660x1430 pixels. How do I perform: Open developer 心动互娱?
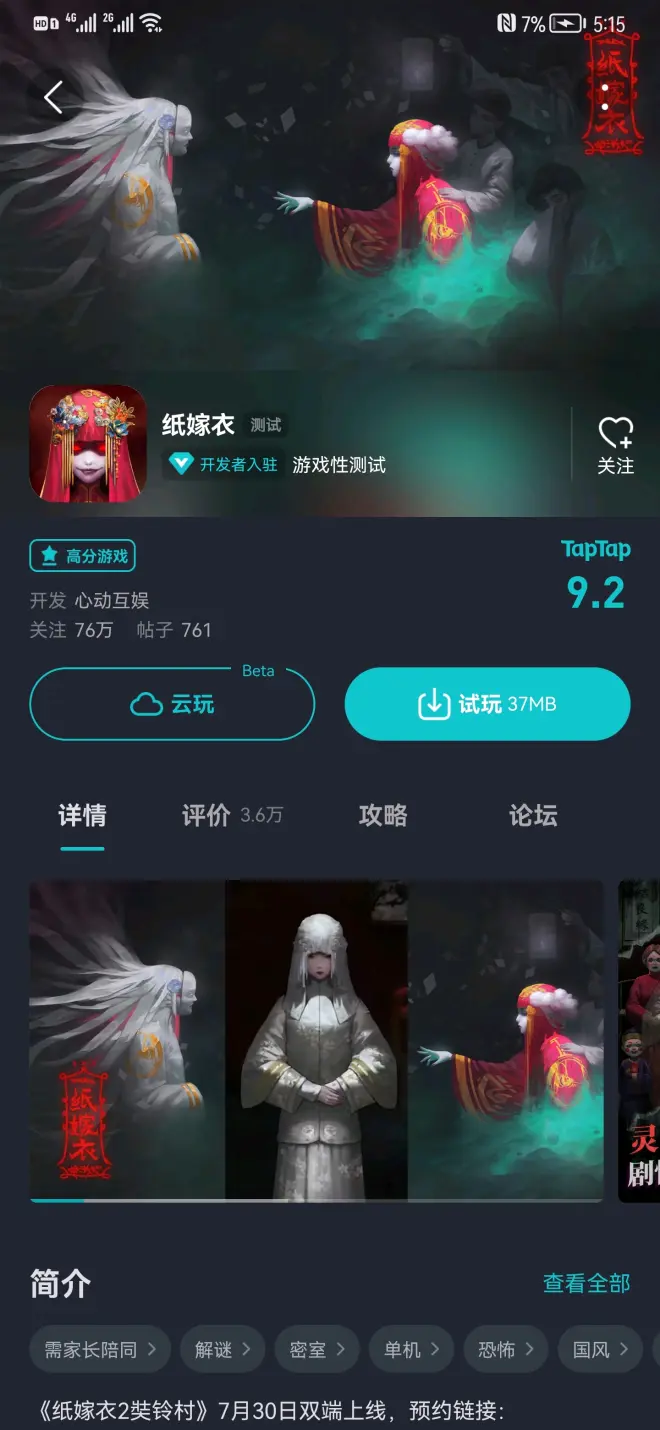pyautogui.click(x=112, y=600)
